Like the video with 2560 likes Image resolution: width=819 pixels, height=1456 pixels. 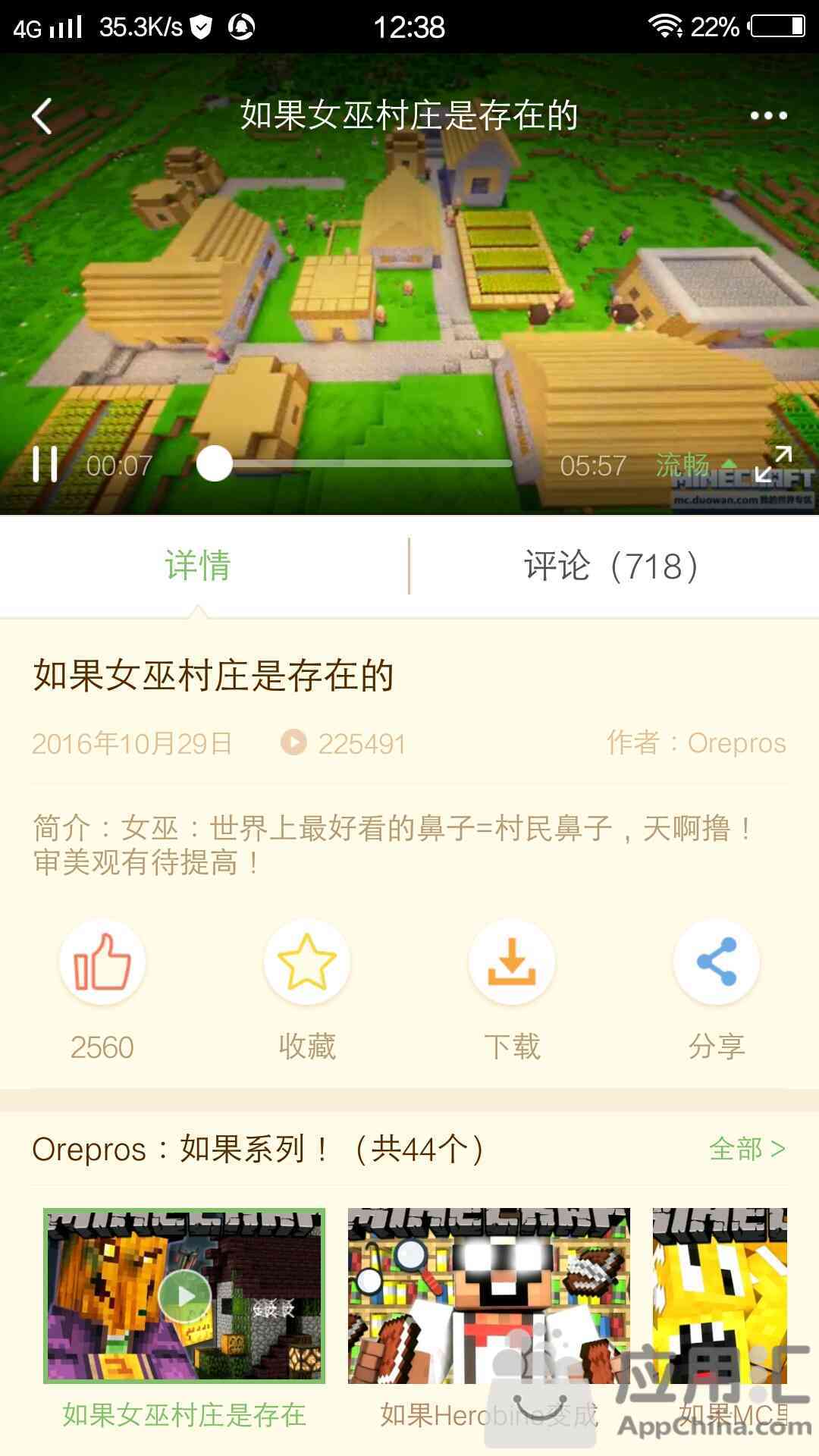pos(102,962)
